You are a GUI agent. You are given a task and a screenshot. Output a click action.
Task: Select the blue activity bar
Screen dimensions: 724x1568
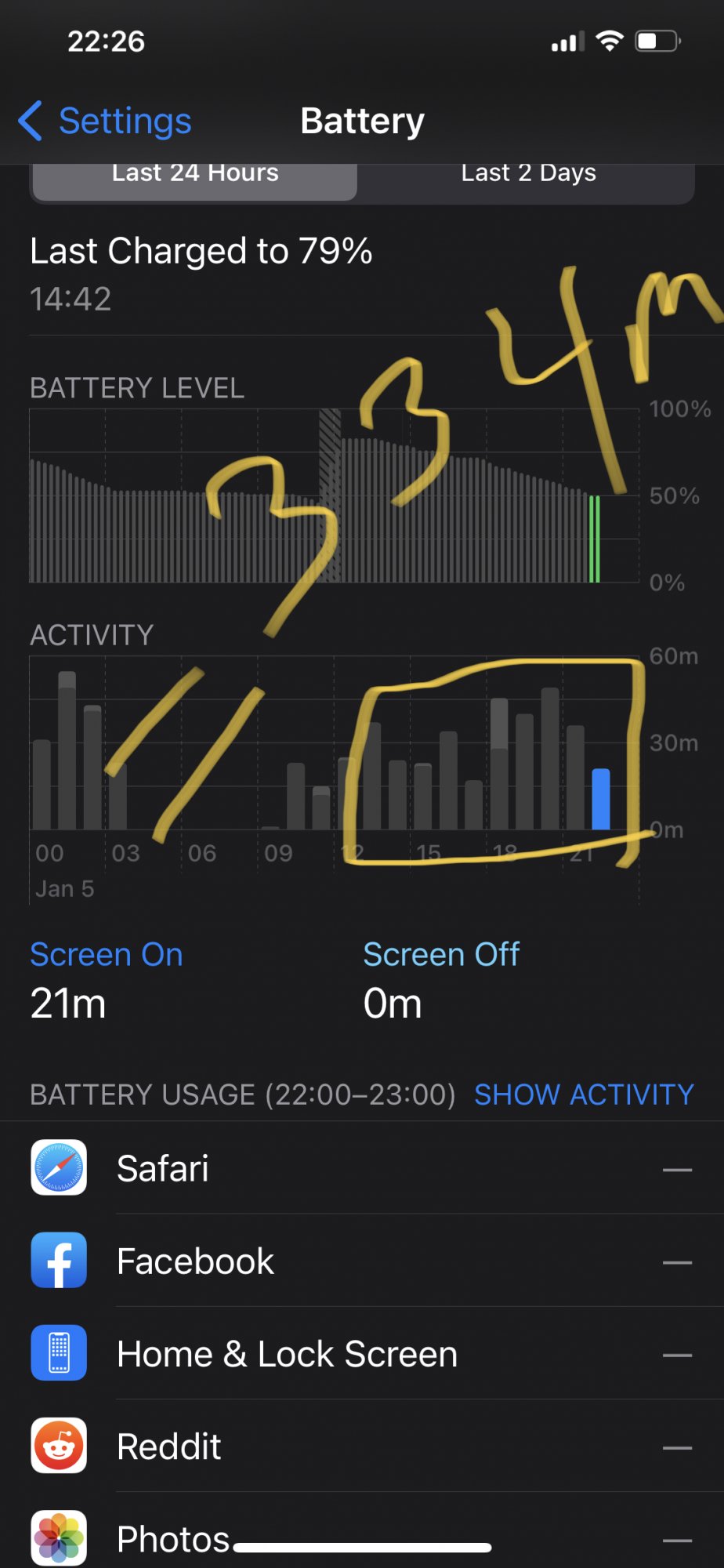pos(601,798)
